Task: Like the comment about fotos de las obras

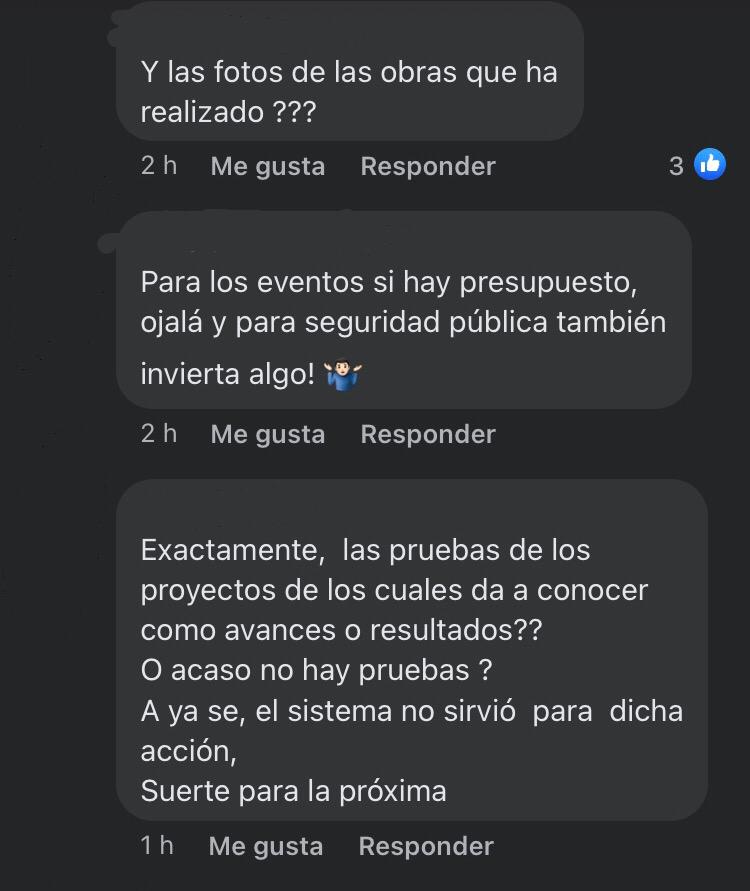Action: click(x=267, y=166)
